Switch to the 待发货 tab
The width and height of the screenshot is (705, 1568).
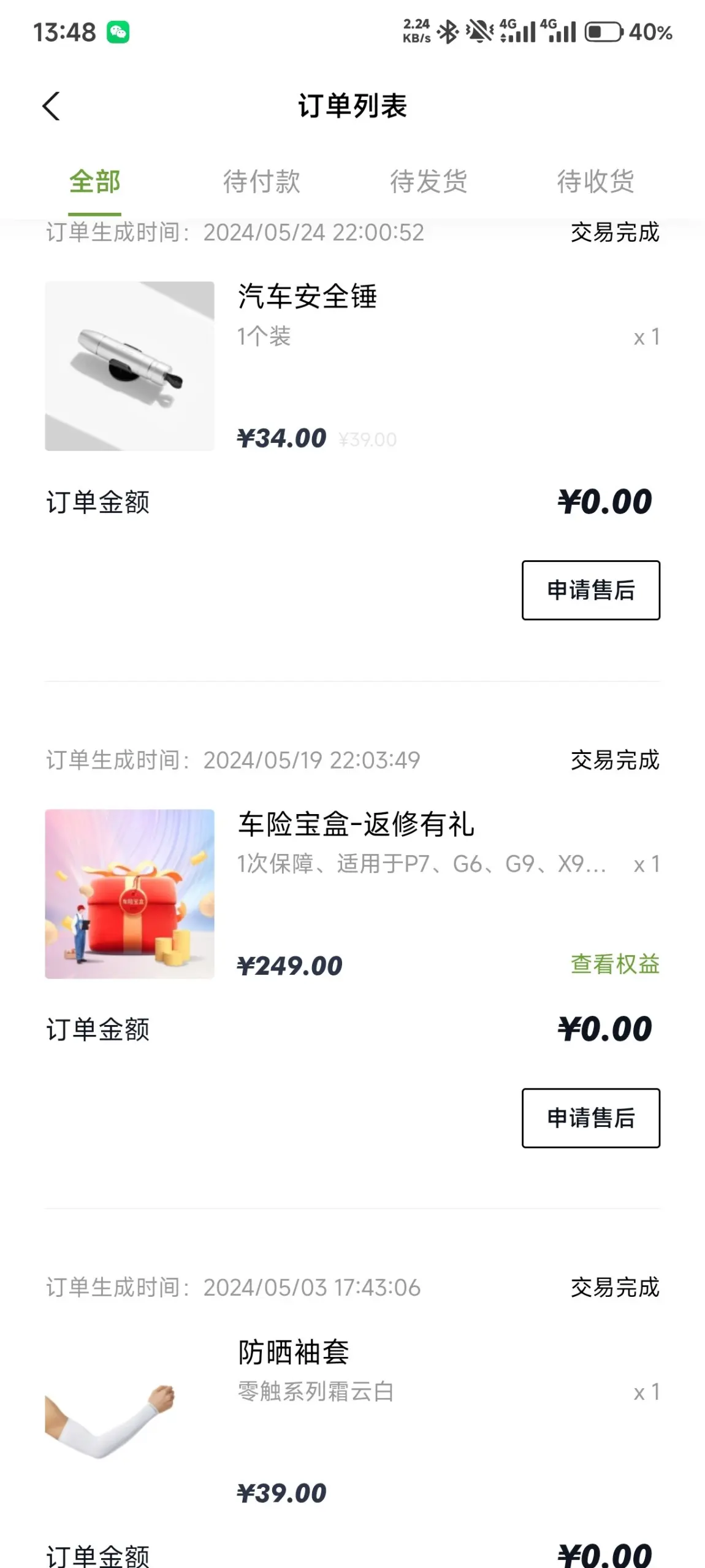[x=429, y=182]
